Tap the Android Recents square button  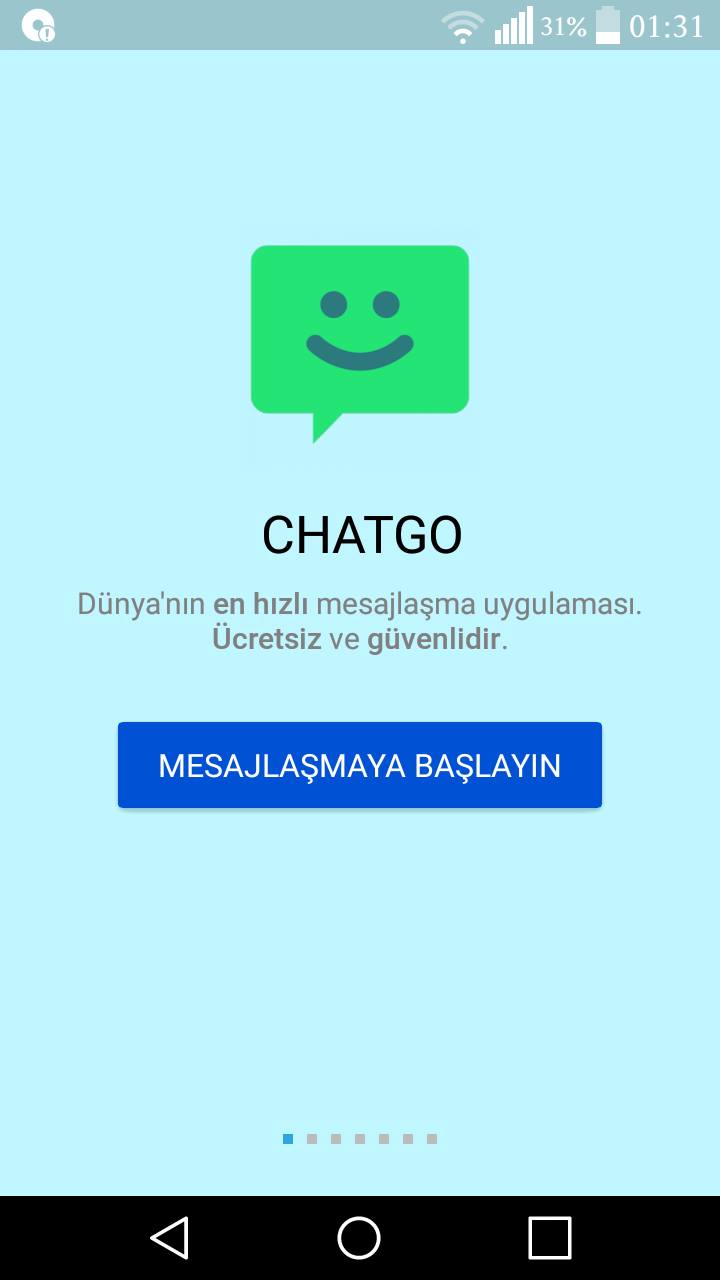pos(548,1238)
